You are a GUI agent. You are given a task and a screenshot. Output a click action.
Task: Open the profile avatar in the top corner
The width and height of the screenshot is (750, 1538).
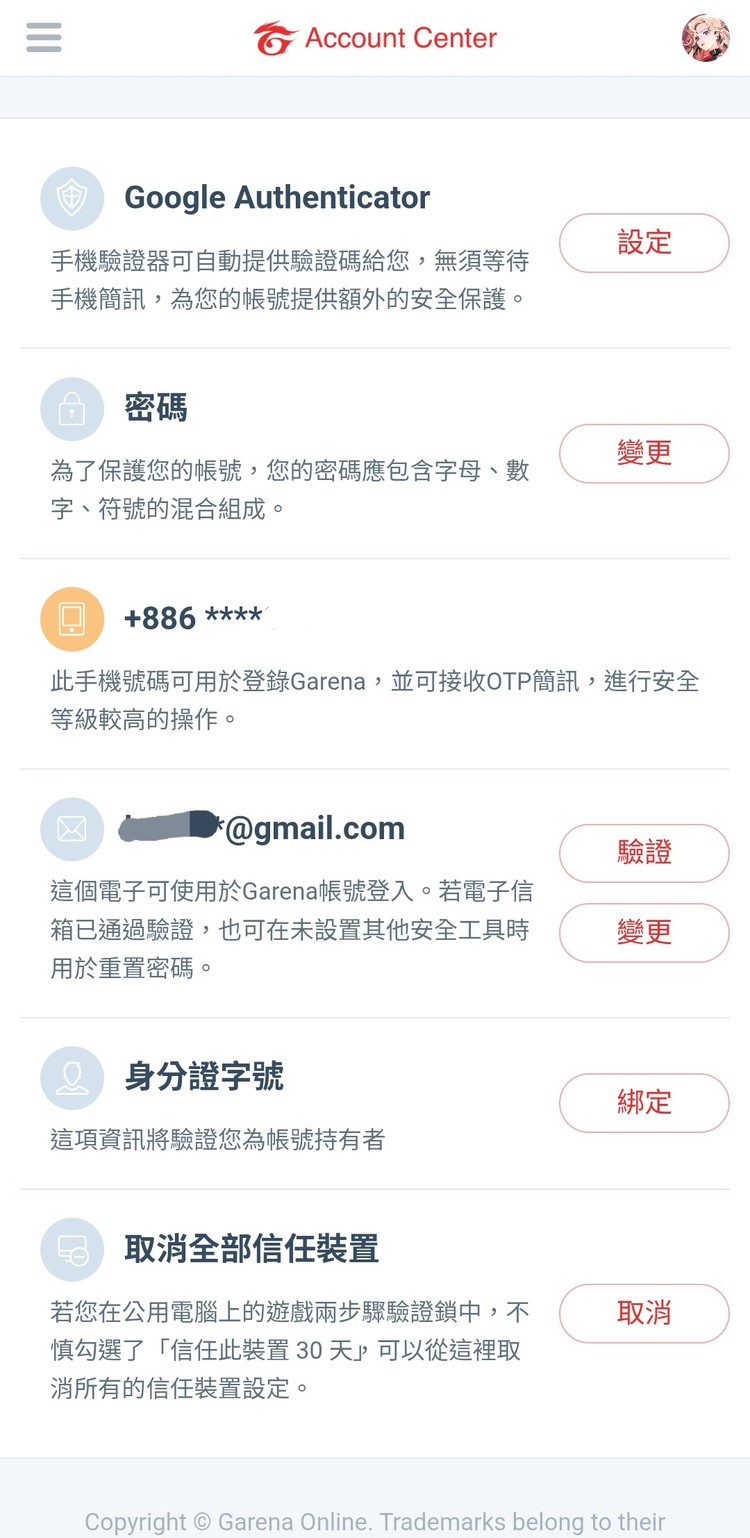click(707, 37)
